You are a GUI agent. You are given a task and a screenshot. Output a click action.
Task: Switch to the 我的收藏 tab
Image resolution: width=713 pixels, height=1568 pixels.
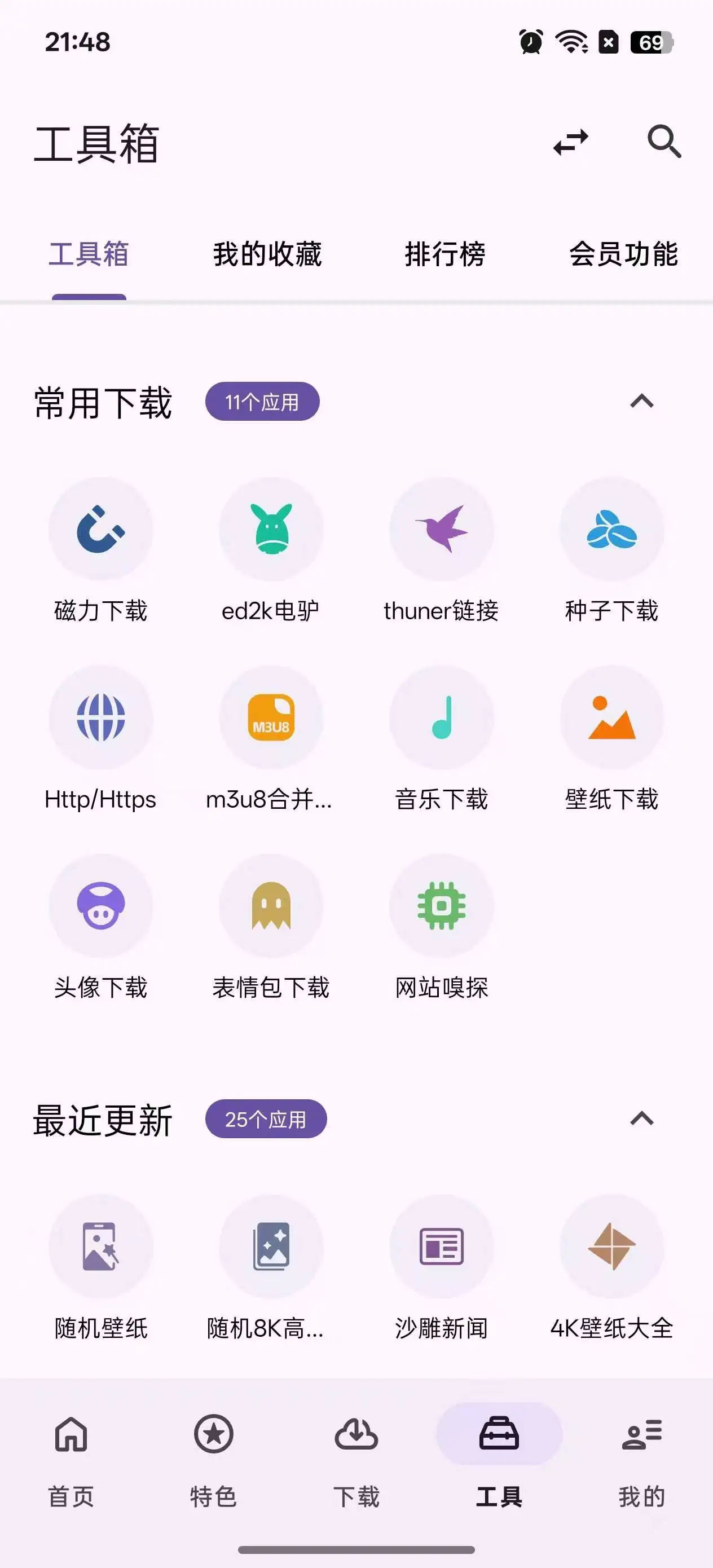[266, 254]
